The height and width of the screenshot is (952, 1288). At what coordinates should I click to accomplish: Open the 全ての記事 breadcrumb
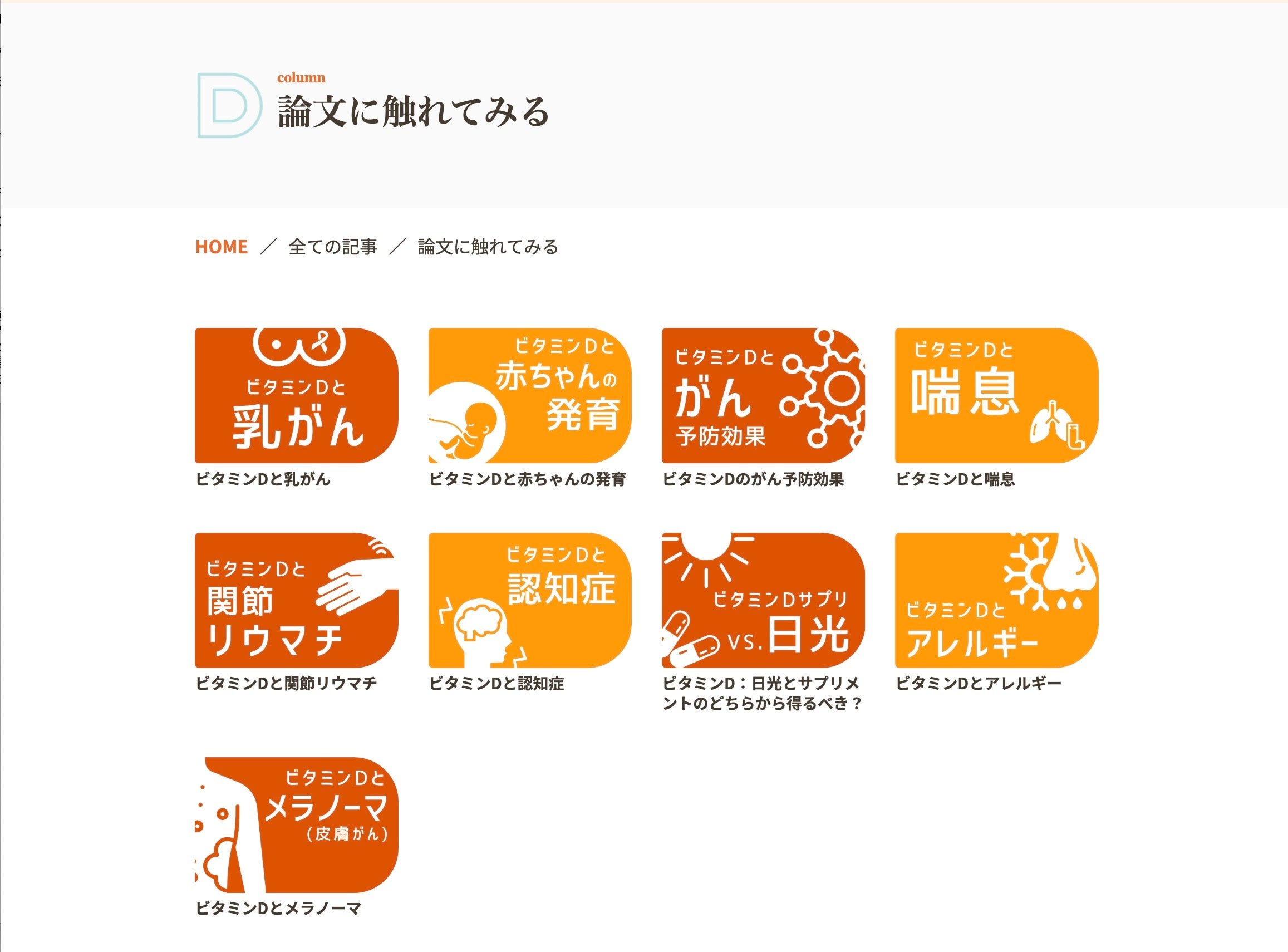(333, 247)
